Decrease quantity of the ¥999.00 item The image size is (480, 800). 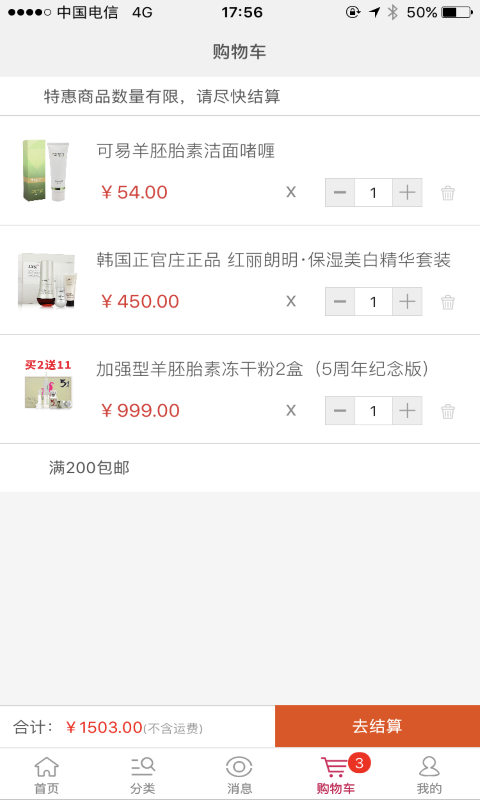[340, 411]
